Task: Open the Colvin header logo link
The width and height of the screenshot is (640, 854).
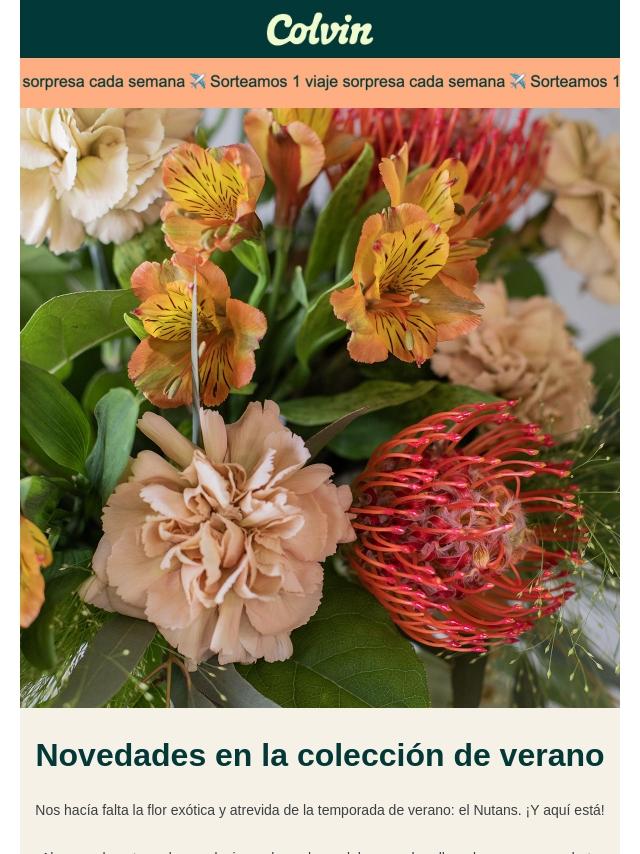Action: pos(320,30)
